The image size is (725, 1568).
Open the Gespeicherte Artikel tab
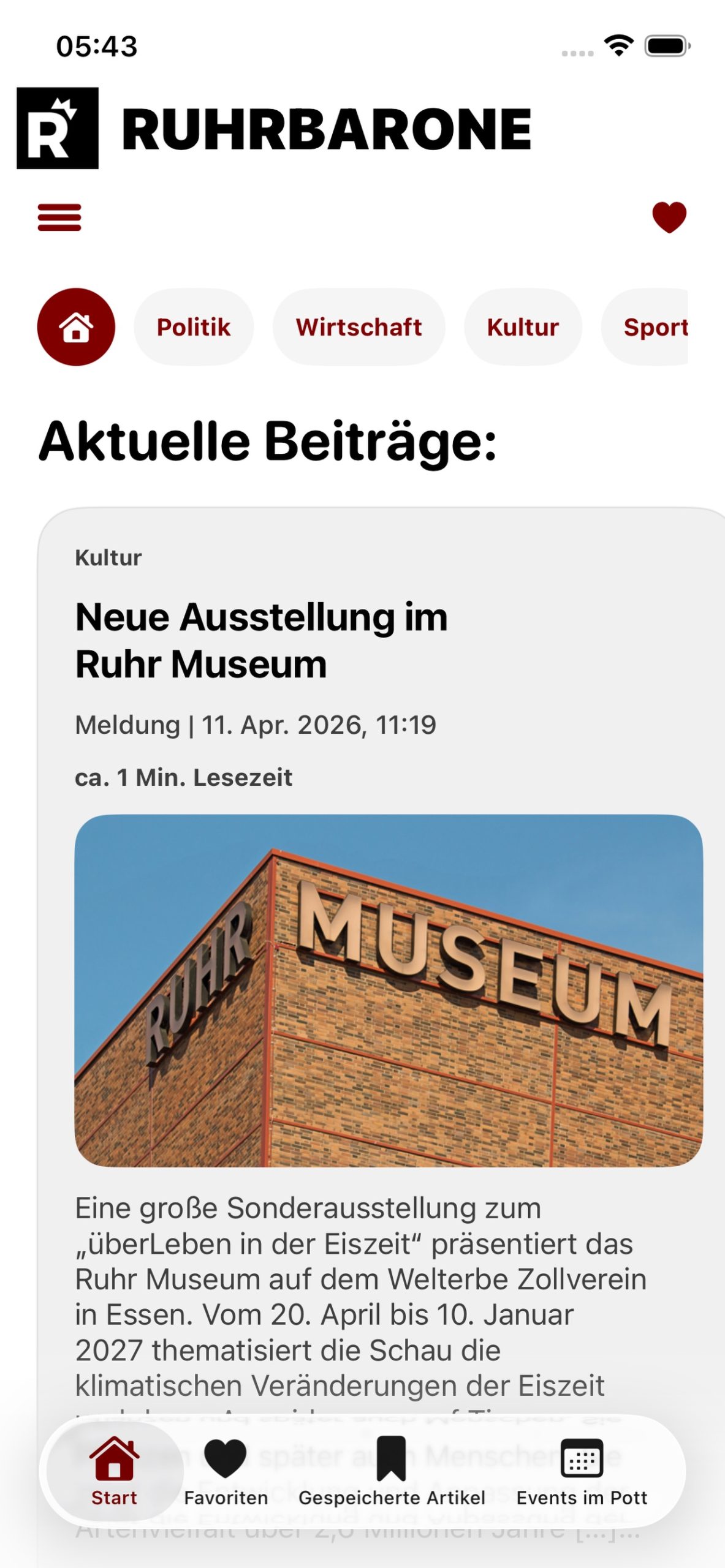(x=392, y=1471)
